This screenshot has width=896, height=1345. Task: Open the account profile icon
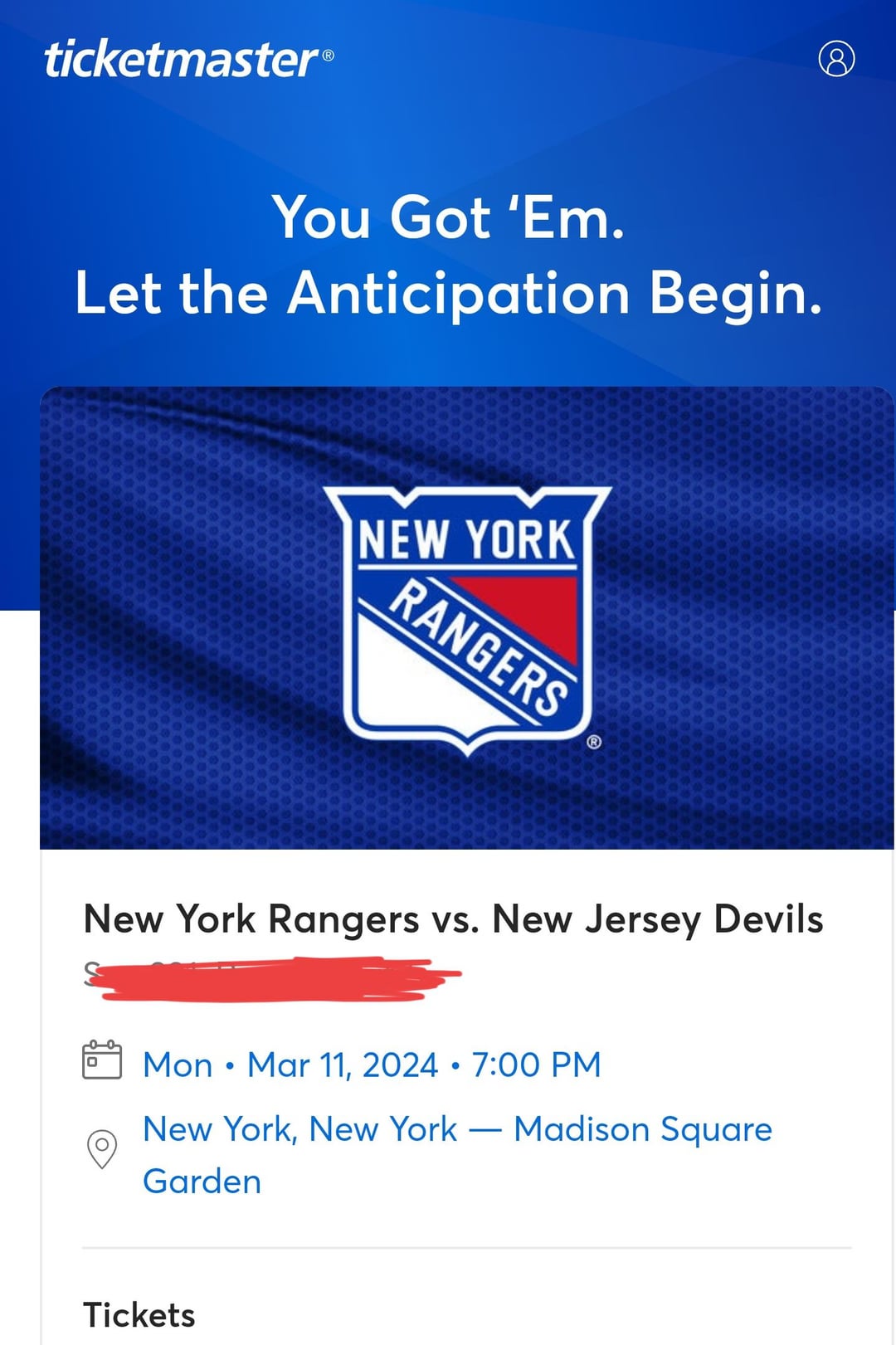pyautogui.click(x=836, y=59)
